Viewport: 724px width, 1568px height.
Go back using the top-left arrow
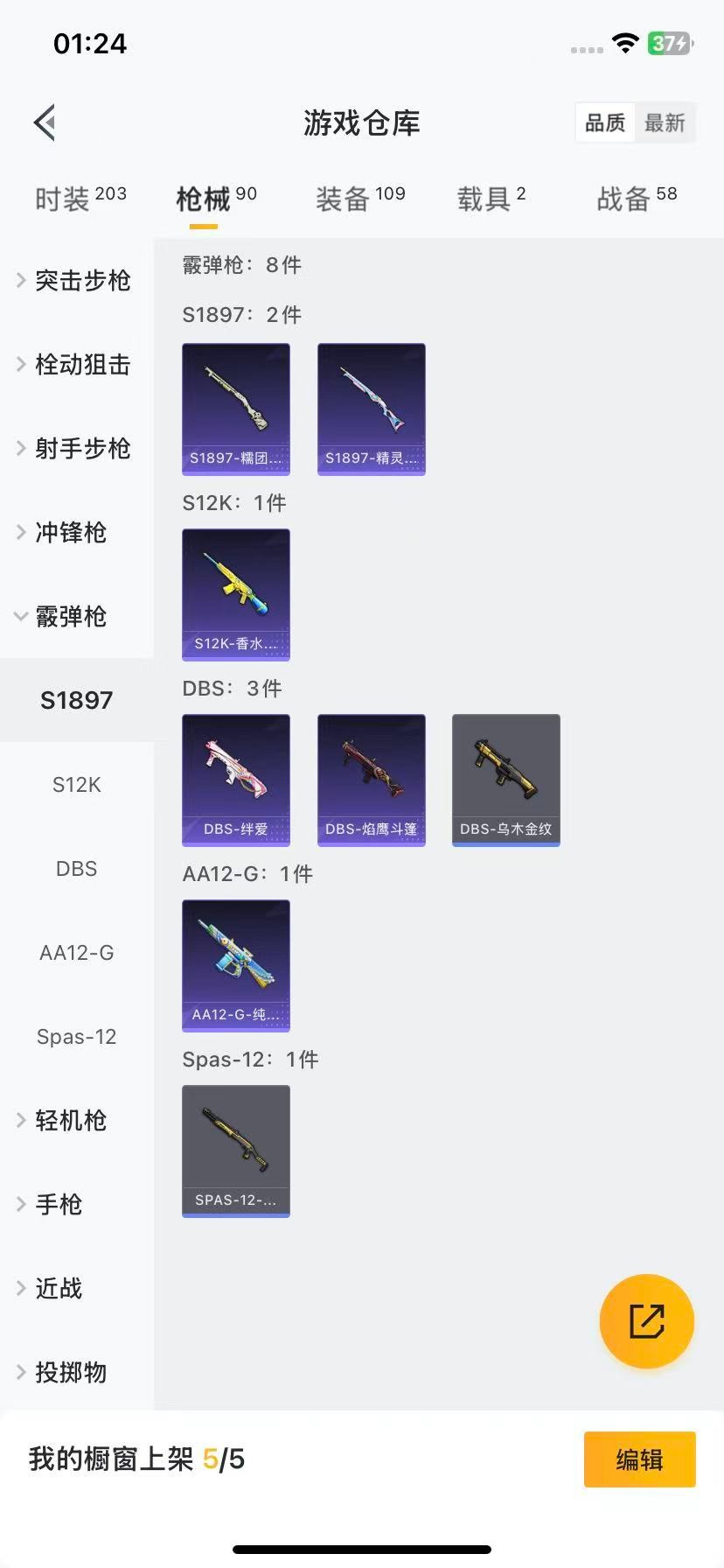coord(45,122)
